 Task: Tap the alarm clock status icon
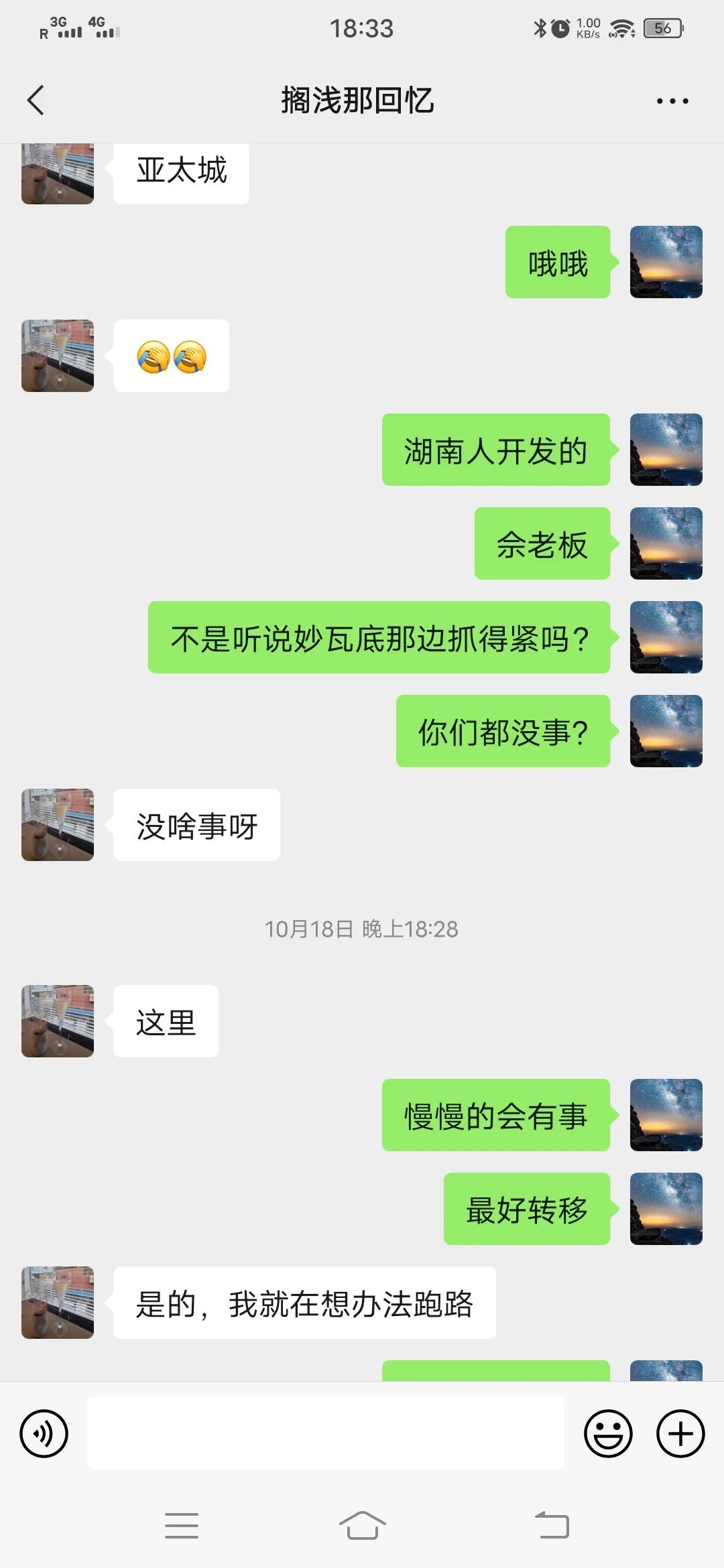560,27
